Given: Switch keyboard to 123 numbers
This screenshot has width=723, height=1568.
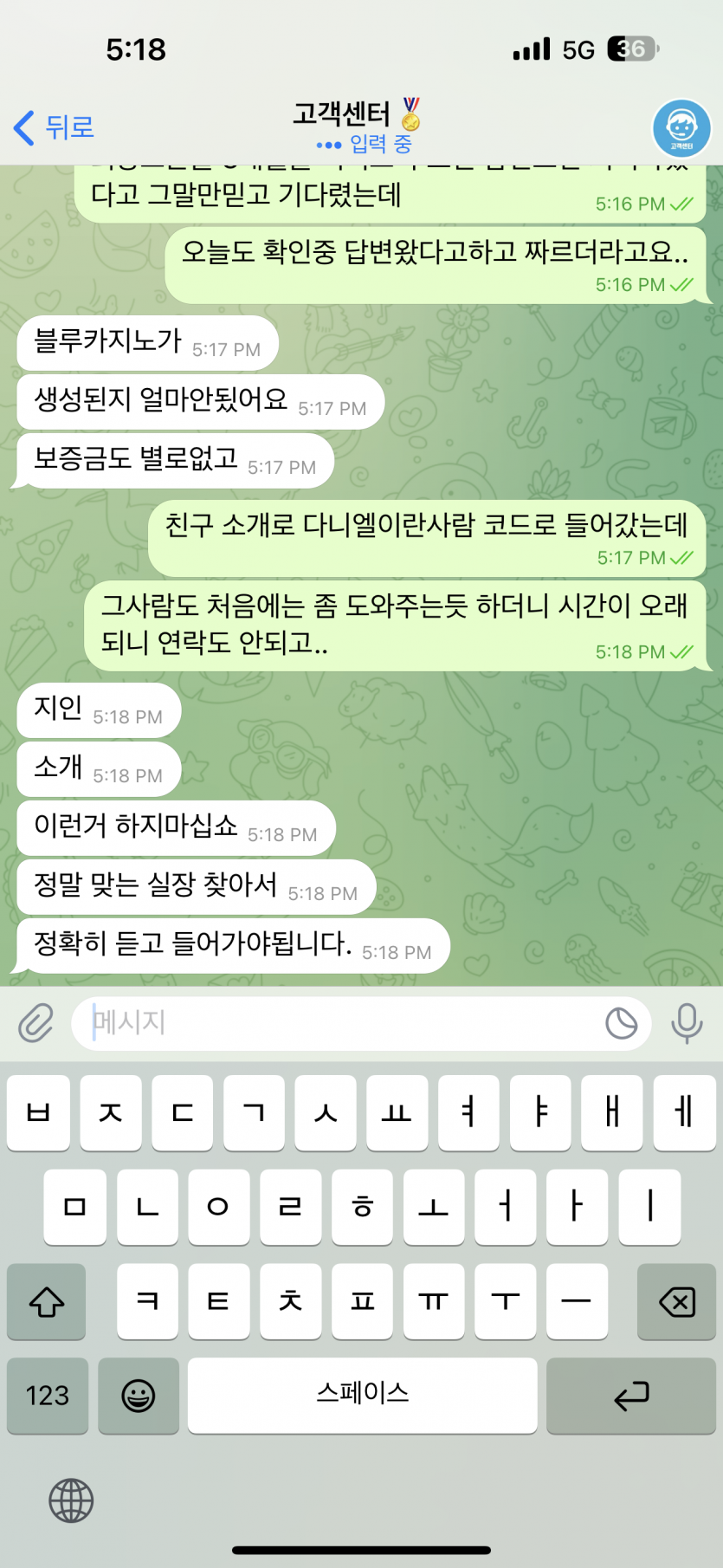Looking at the screenshot, I should (x=48, y=1395).
